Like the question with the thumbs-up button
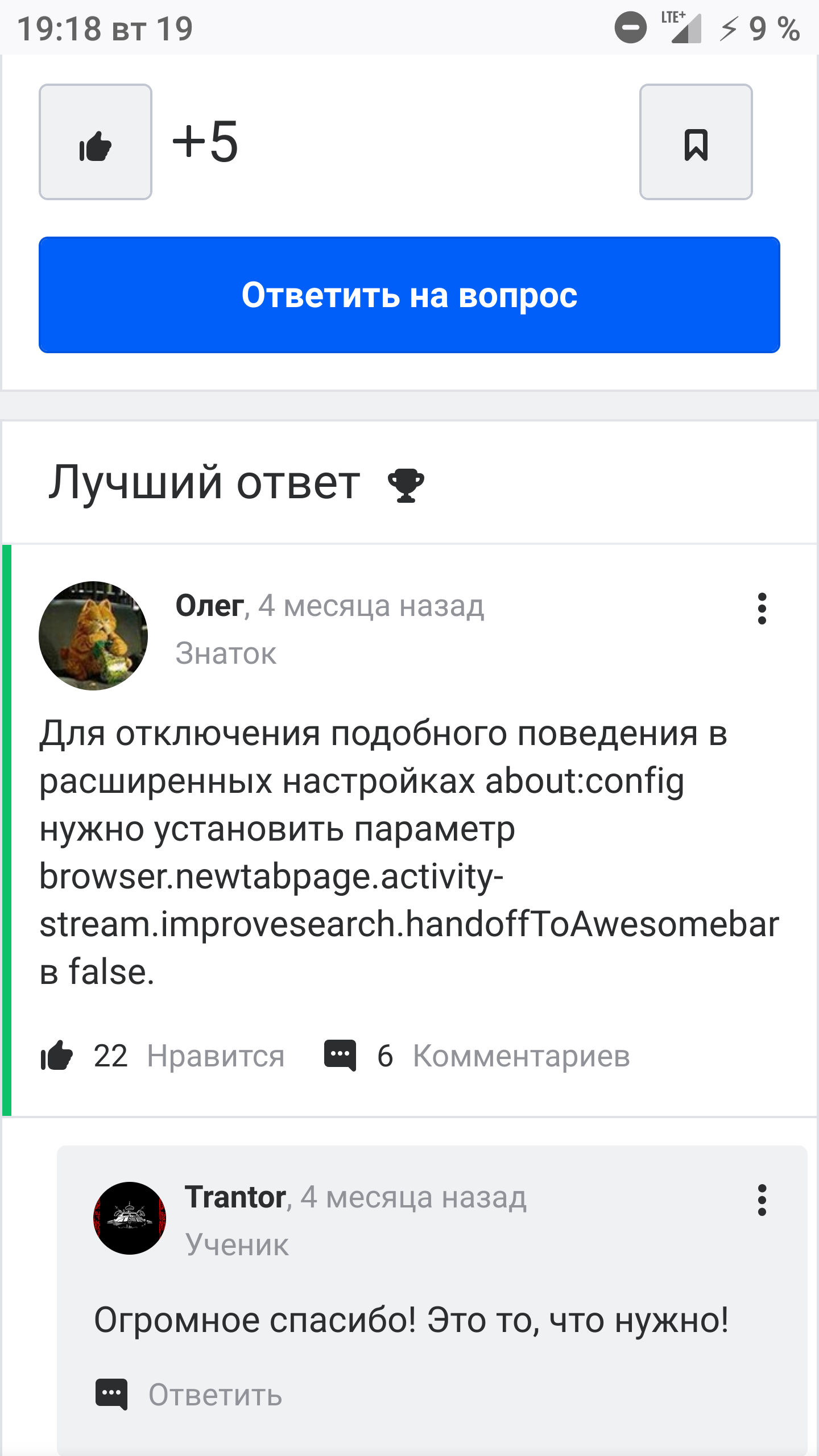Image resolution: width=819 pixels, height=1456 pixels. click(x=95, y=142)
